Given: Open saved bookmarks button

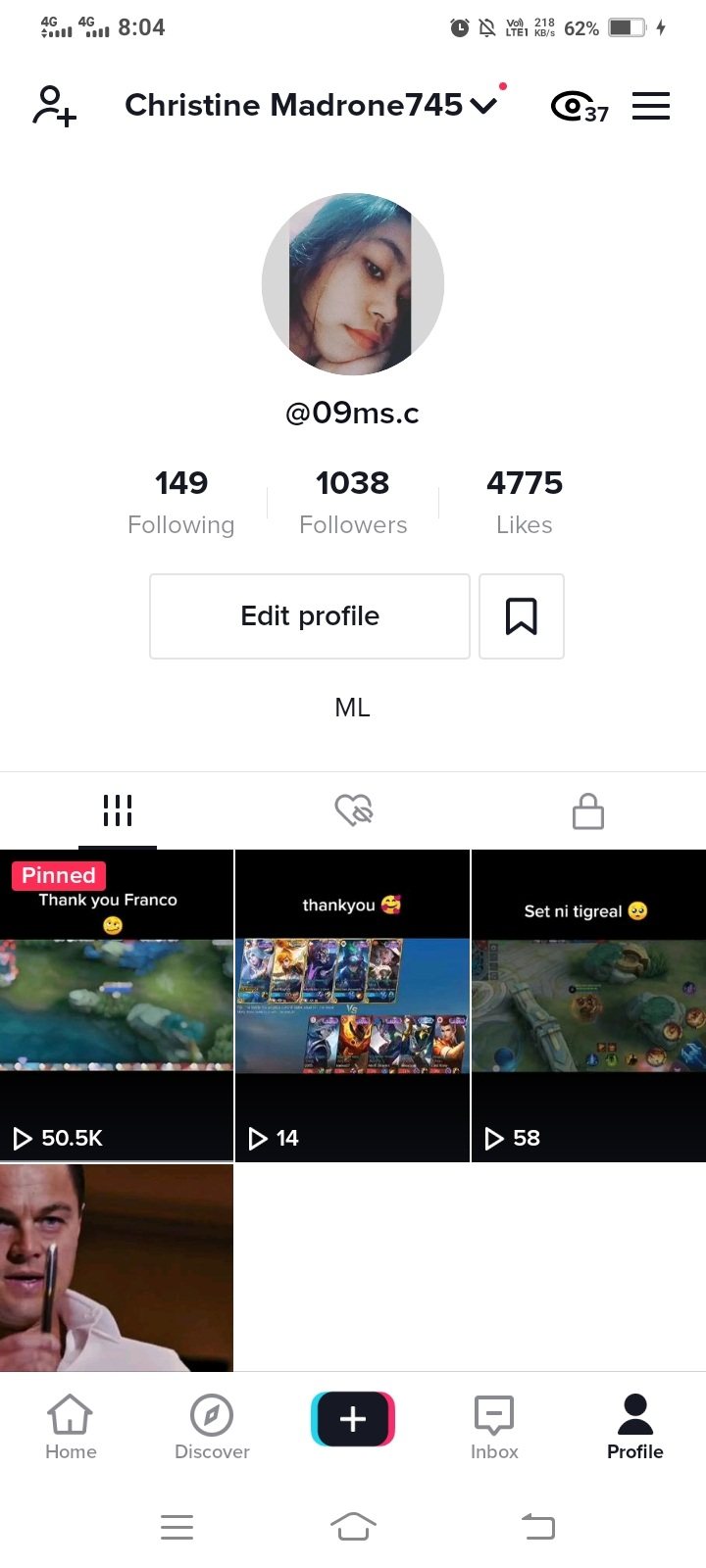Looking at the screenshot, I should pos(521,615).
